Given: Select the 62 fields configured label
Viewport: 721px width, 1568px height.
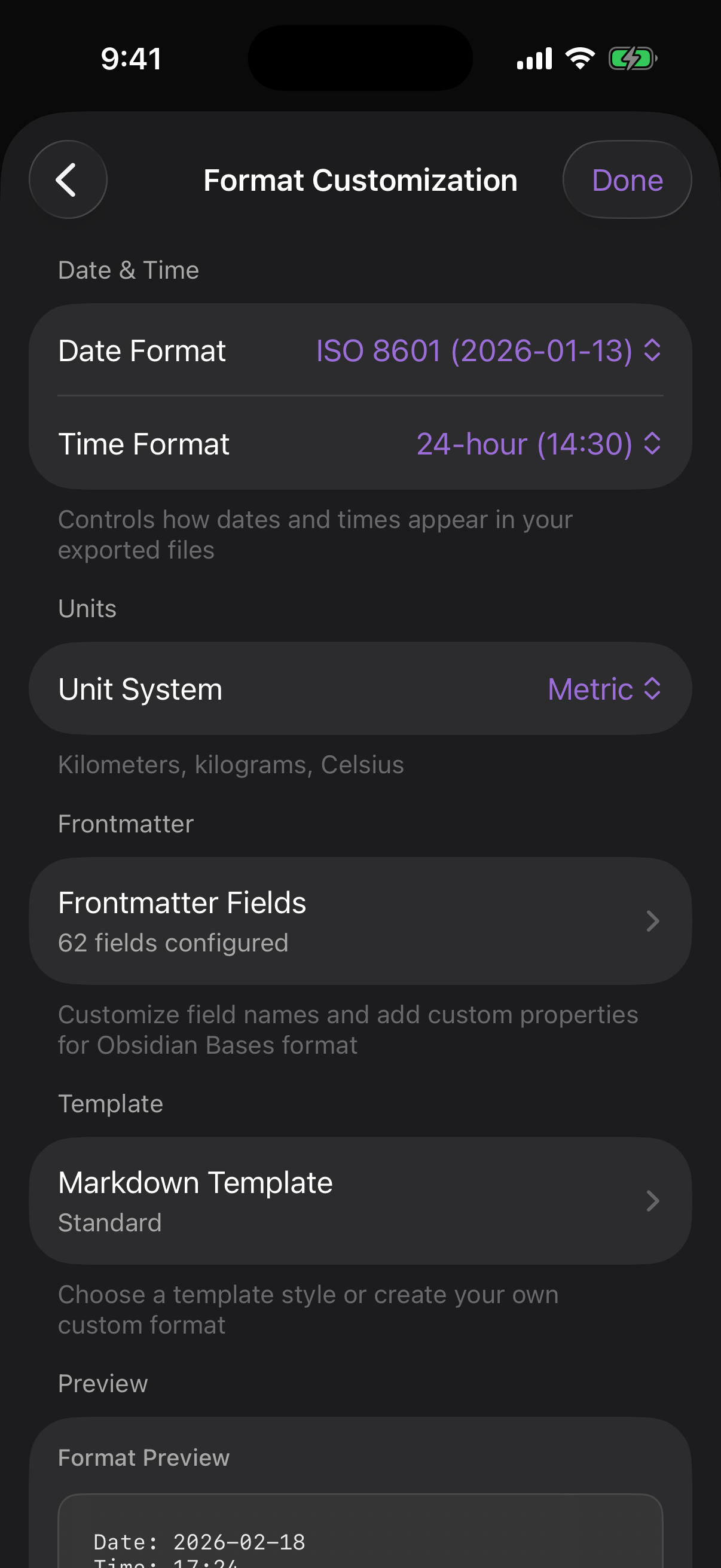Looking at the screenshot, I should click(173, 942).
